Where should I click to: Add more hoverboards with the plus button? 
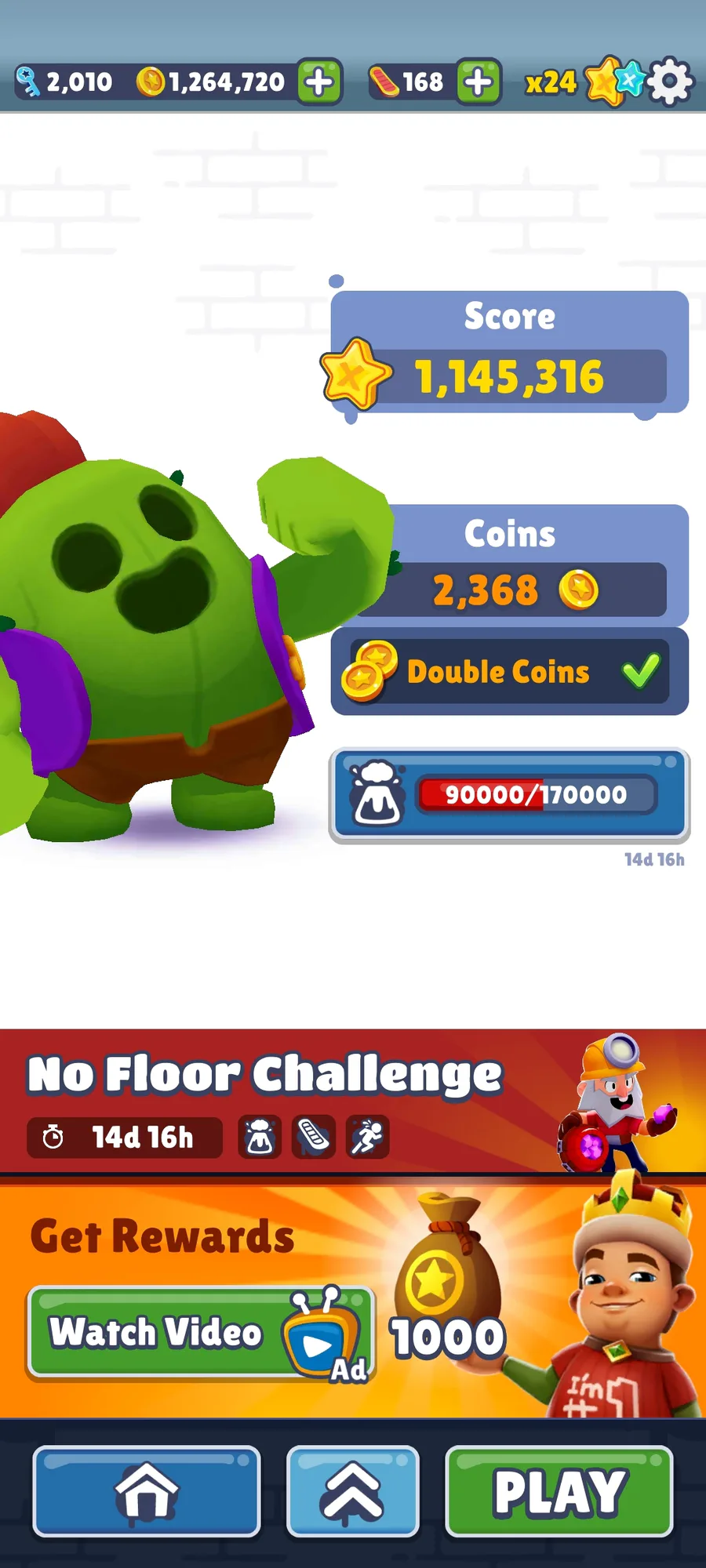tap(479, 82)
